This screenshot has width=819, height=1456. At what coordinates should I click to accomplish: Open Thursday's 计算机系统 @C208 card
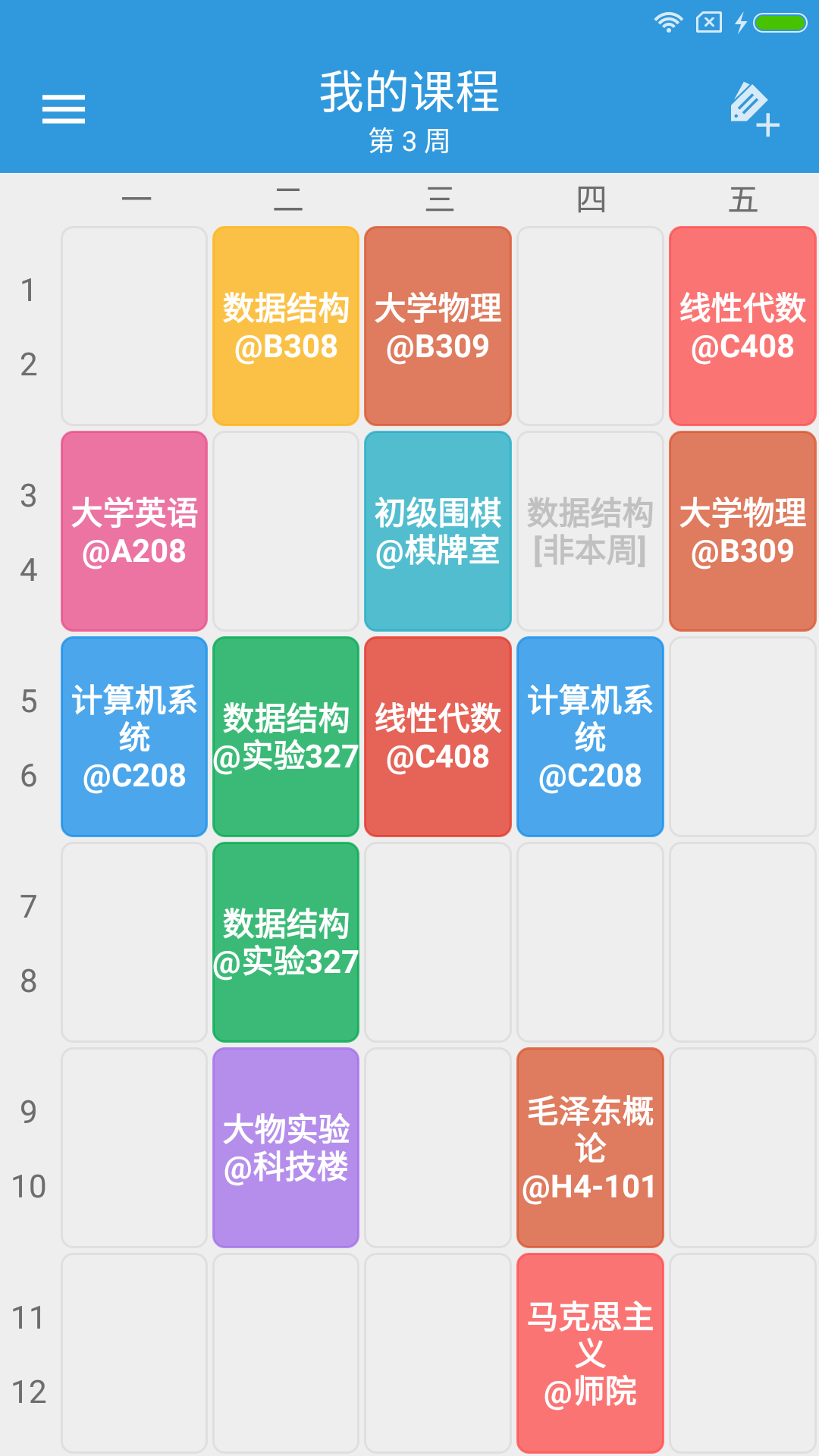[x=590, y=736]
